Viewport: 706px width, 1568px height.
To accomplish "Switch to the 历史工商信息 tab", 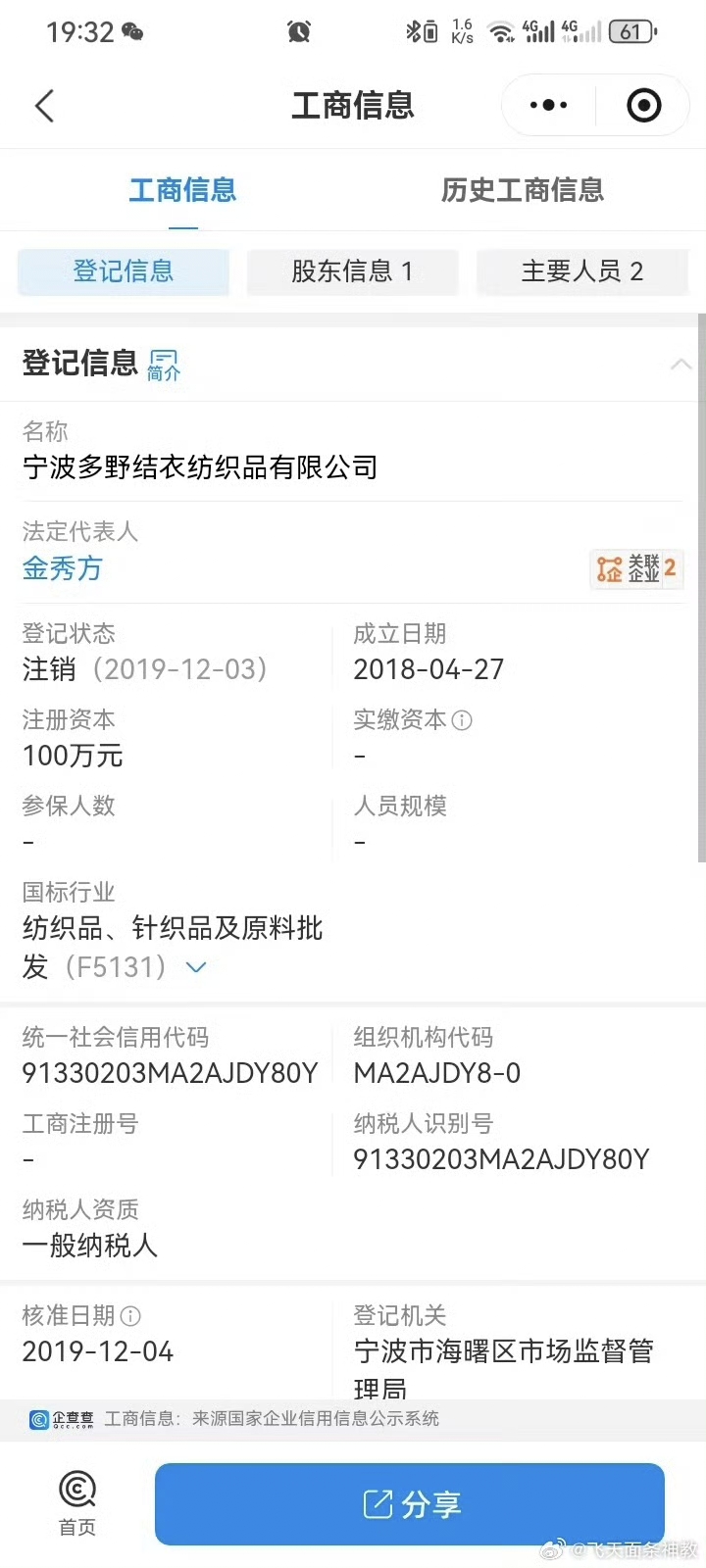I will point(522,190).
